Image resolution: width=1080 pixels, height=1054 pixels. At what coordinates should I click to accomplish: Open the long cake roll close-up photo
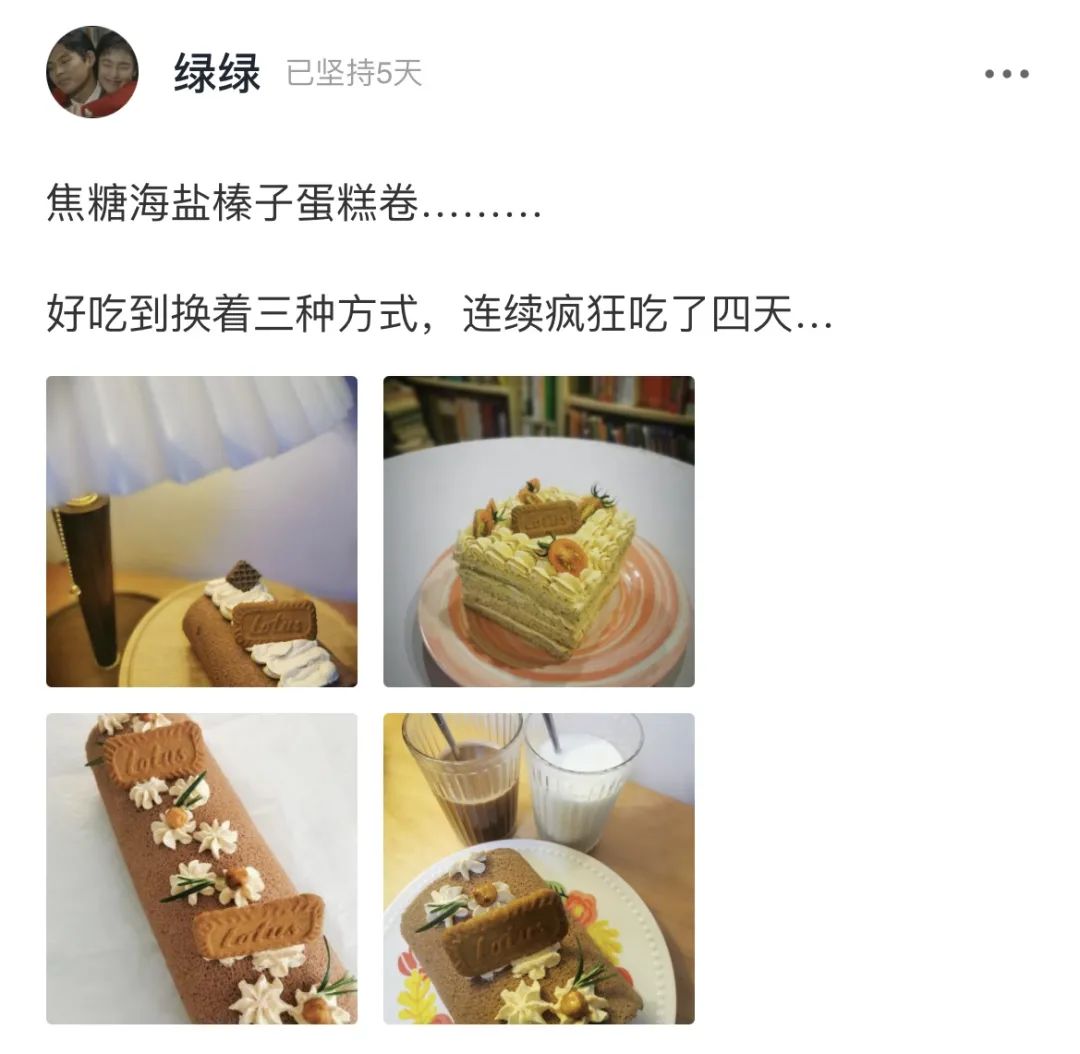point(201,868)
